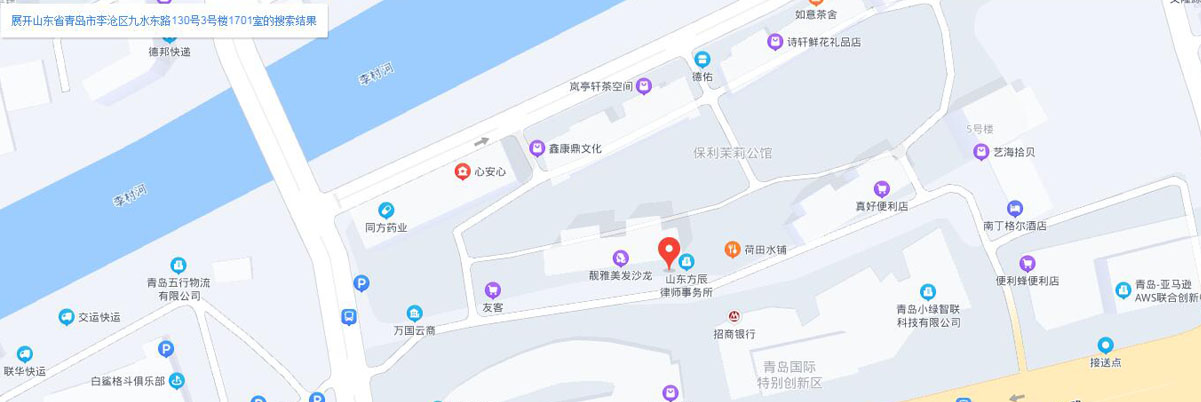This screenshot has width=1201, height=402.
Task: Select the 万国云商 marker
Action: tap(414, 314)
